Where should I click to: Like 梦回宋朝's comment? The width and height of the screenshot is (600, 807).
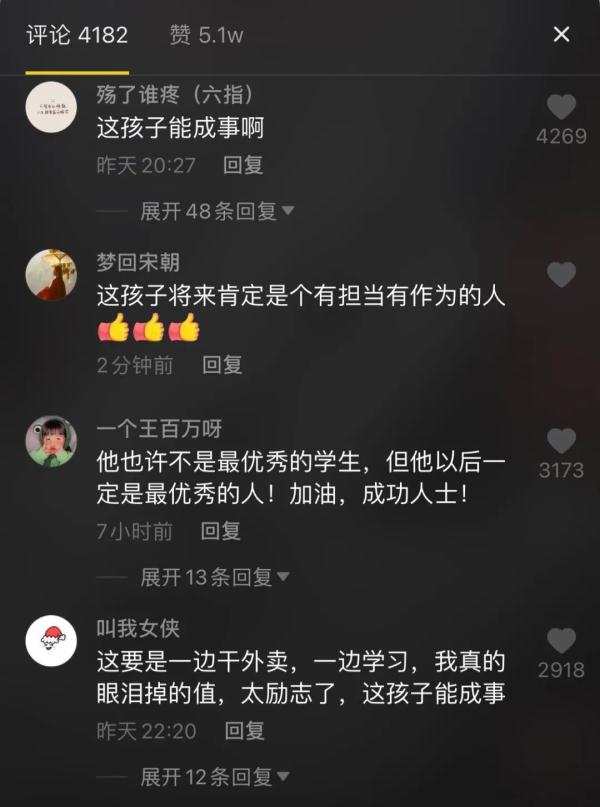click(562, 275)
